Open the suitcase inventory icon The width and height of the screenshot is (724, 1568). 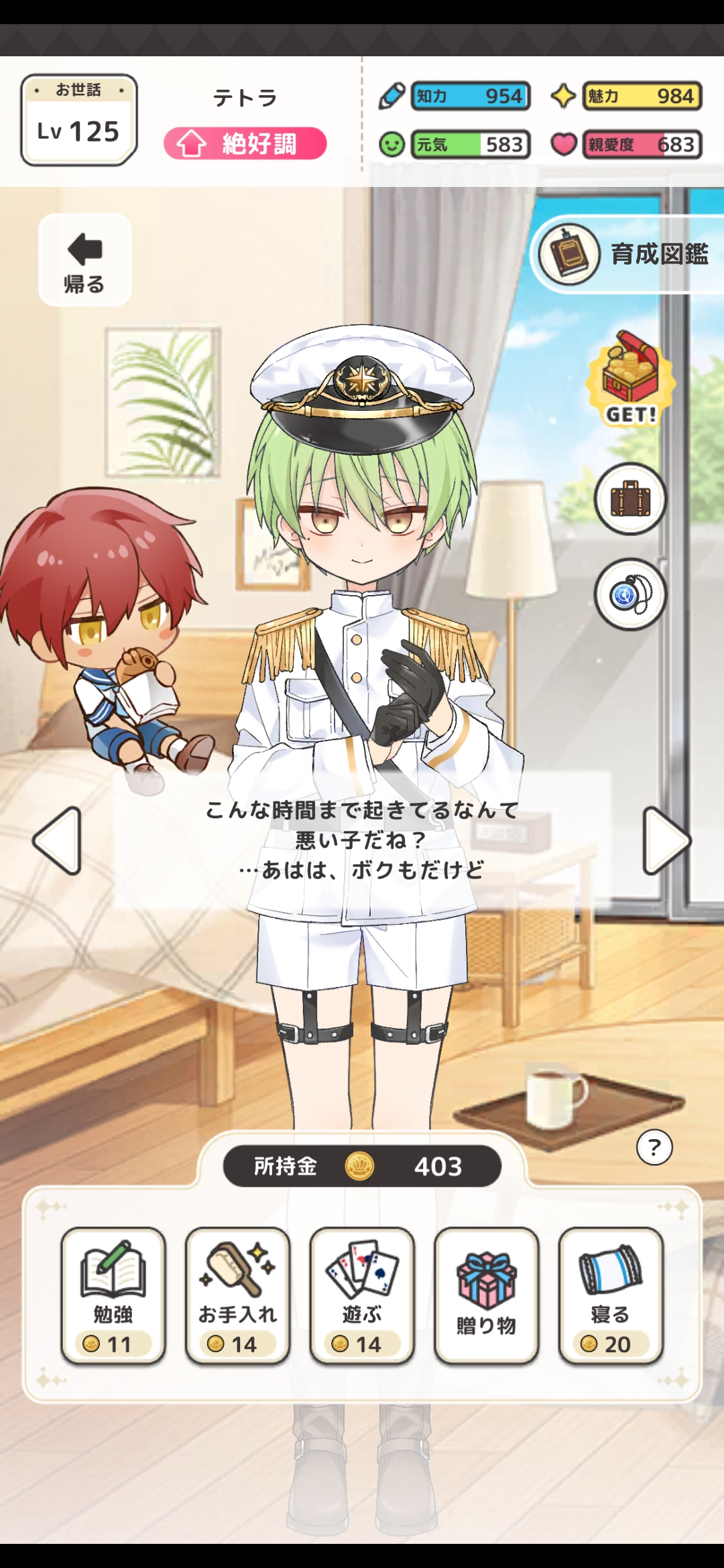point(630,499)
